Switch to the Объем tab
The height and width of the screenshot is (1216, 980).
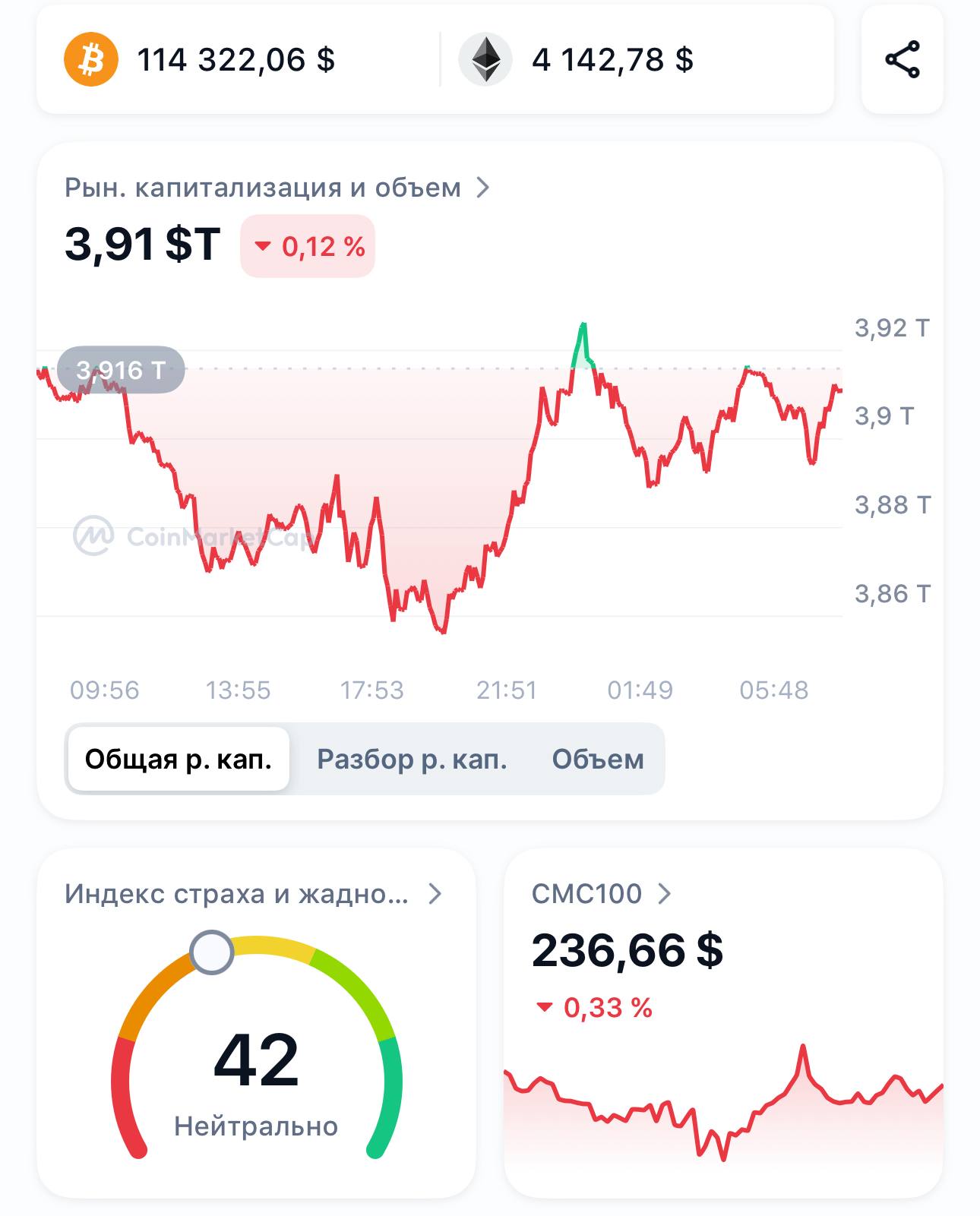coord(598,759)
